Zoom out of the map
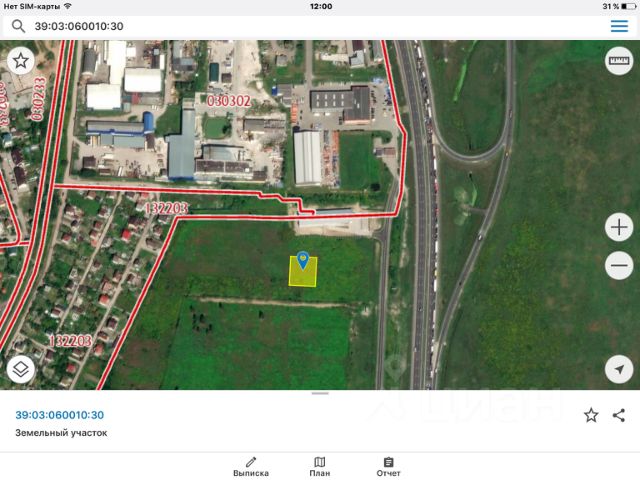The width and height of the screenshot is (640, 480). [619, 267]
